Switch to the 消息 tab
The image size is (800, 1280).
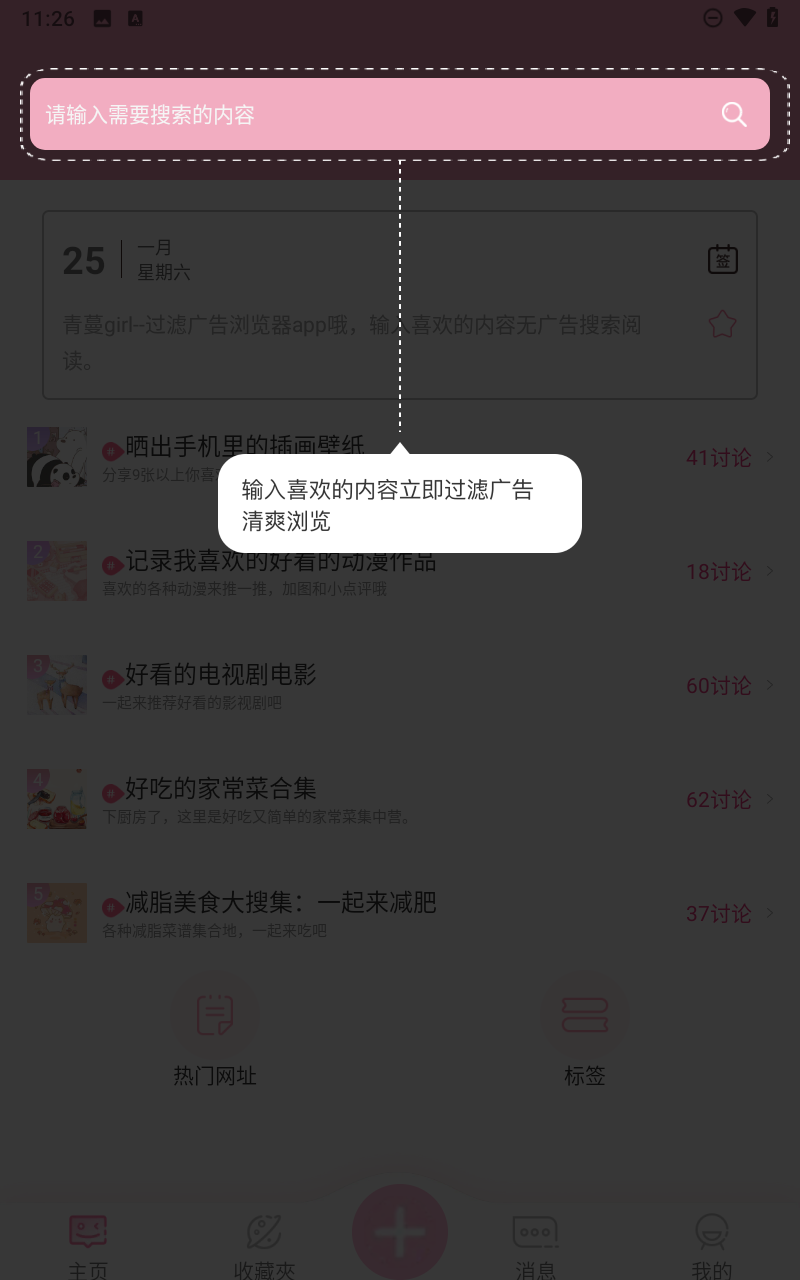pyautogui.click(x=536, y=1245)
